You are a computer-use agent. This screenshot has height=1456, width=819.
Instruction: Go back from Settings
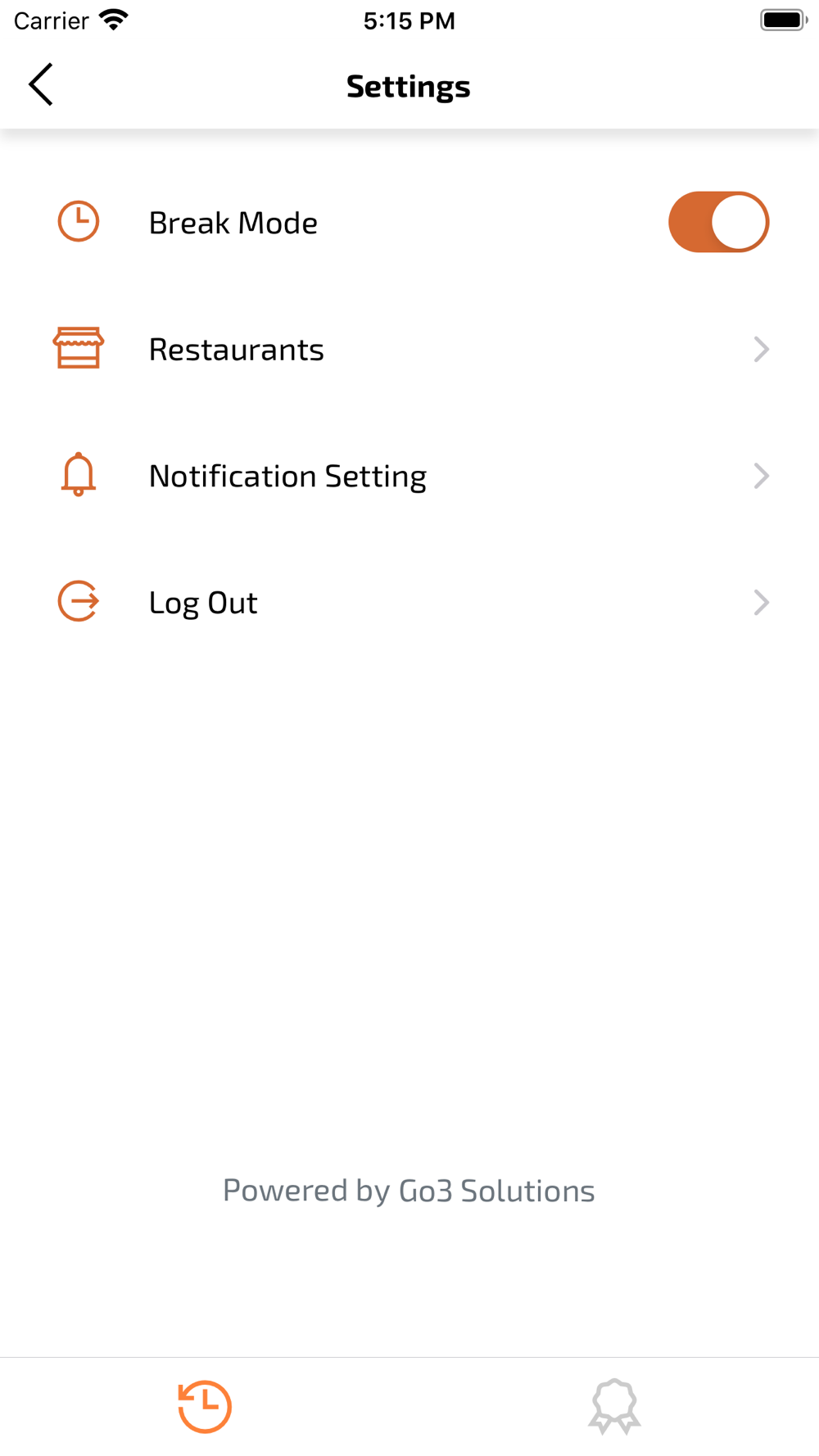[x=40, y=84]
